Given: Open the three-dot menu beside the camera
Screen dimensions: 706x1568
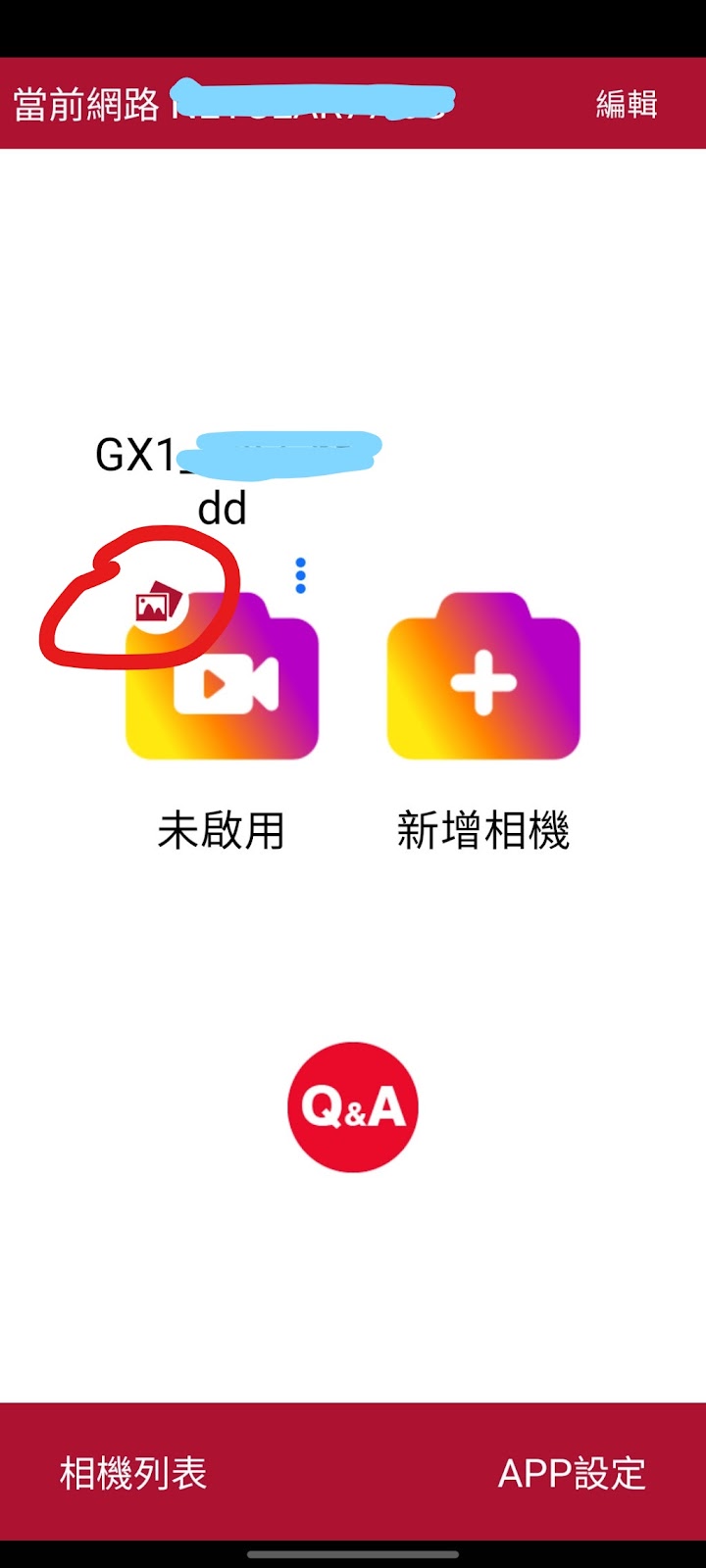Looking at the screenshot, I should pyautogui.click(x=300, y=576).
